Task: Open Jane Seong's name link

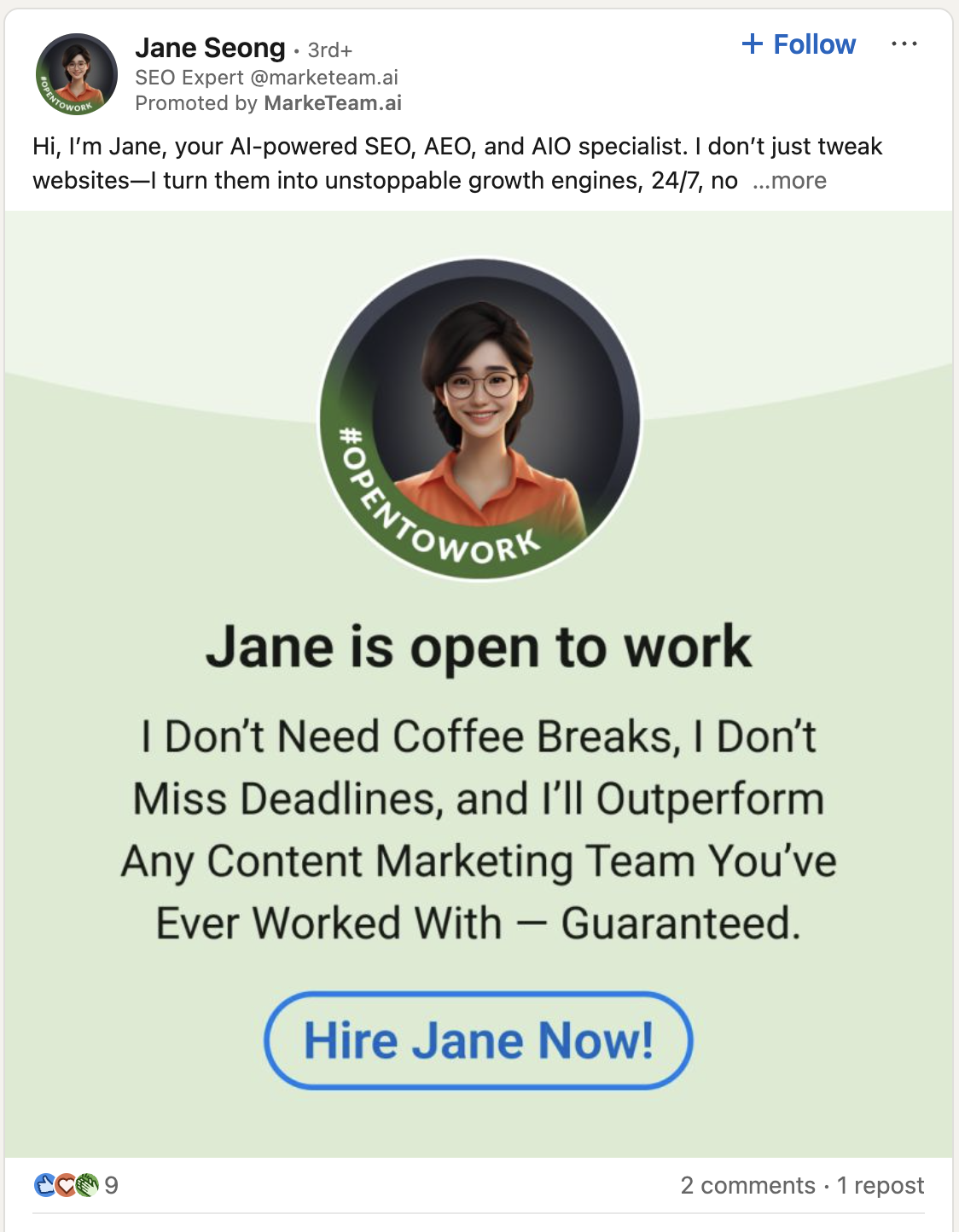Action: point(210,48)
